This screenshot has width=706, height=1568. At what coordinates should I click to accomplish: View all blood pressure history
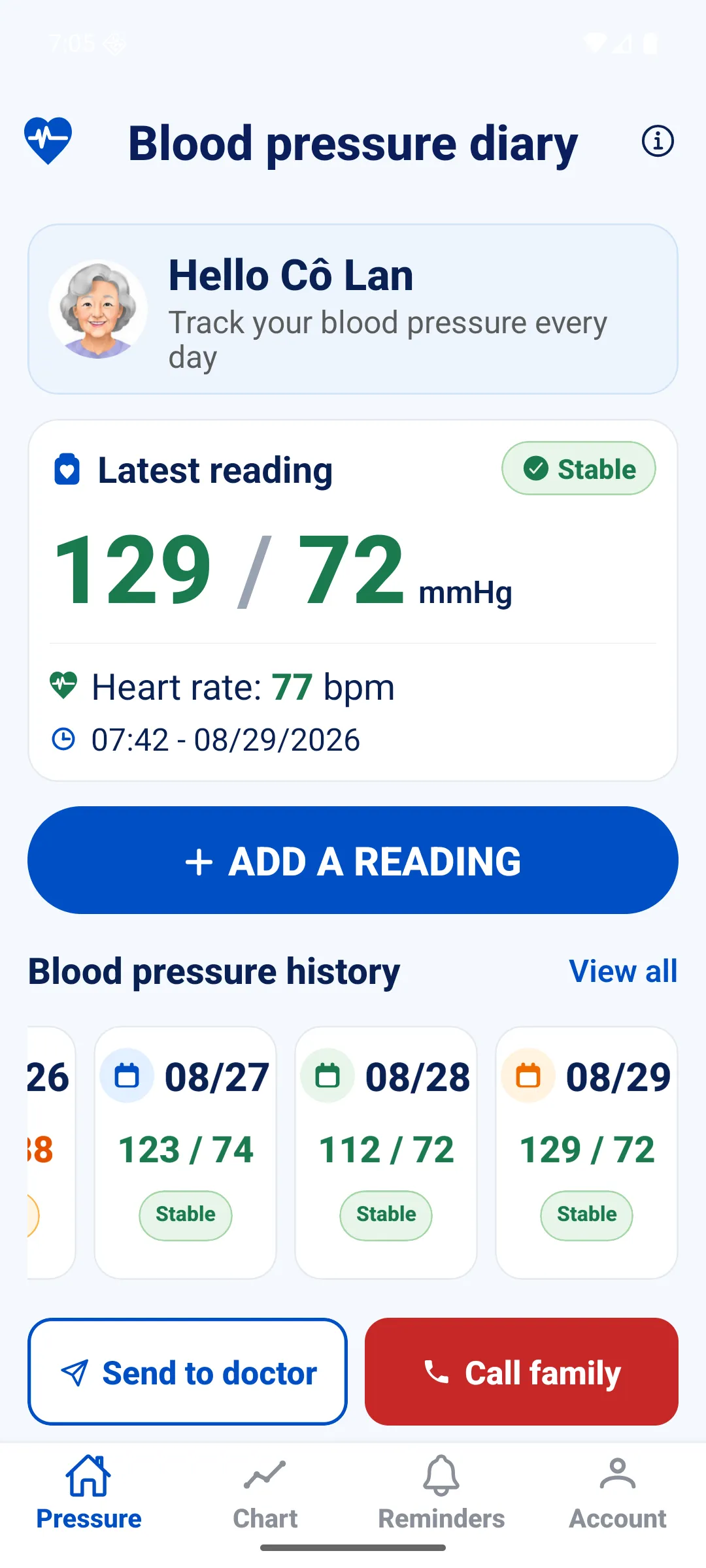(x=623, y=971)
